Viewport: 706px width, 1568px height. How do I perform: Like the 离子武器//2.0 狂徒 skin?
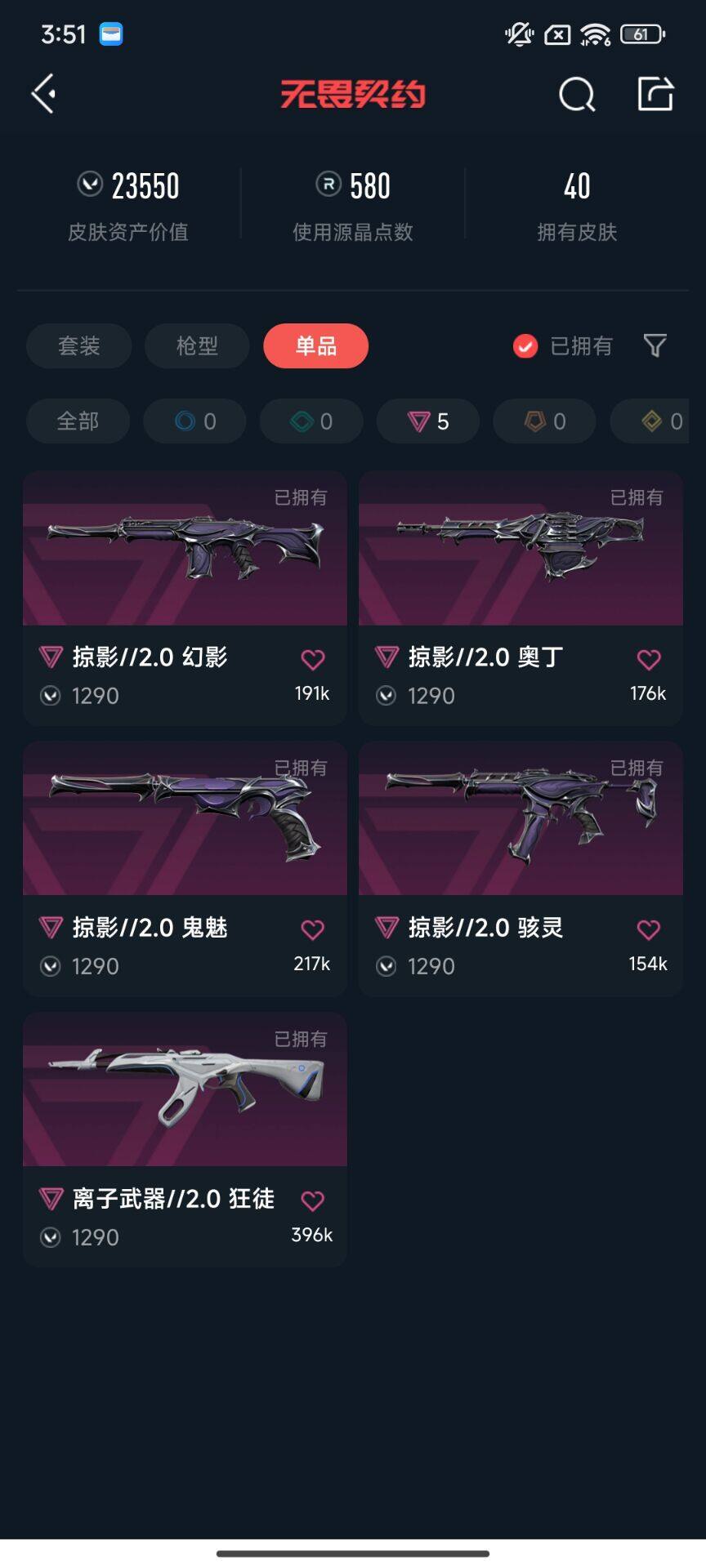click(313, 1200)
